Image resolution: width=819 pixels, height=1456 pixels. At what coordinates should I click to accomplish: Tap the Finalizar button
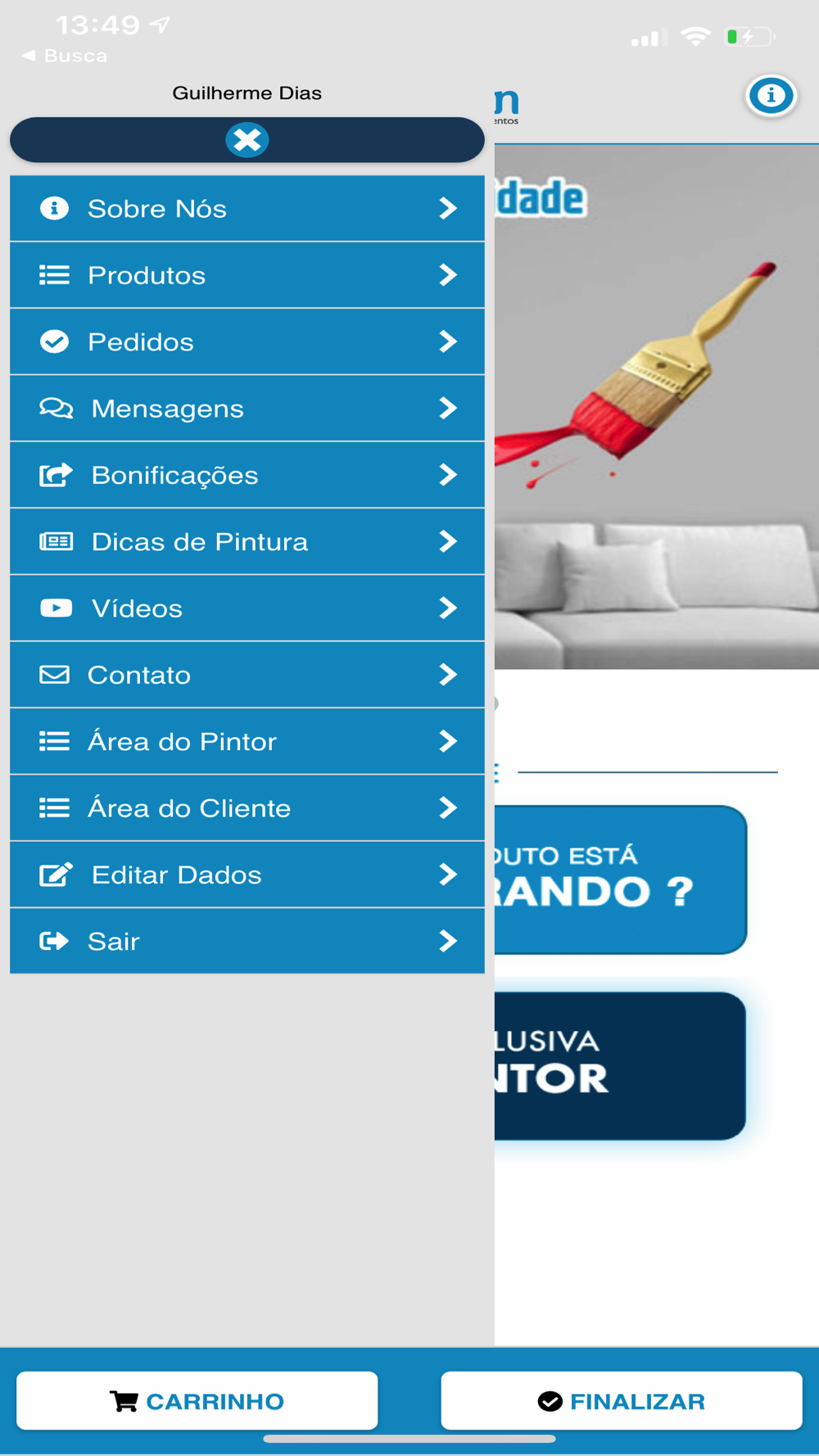pyautogui.click(x=622, y=1401)
